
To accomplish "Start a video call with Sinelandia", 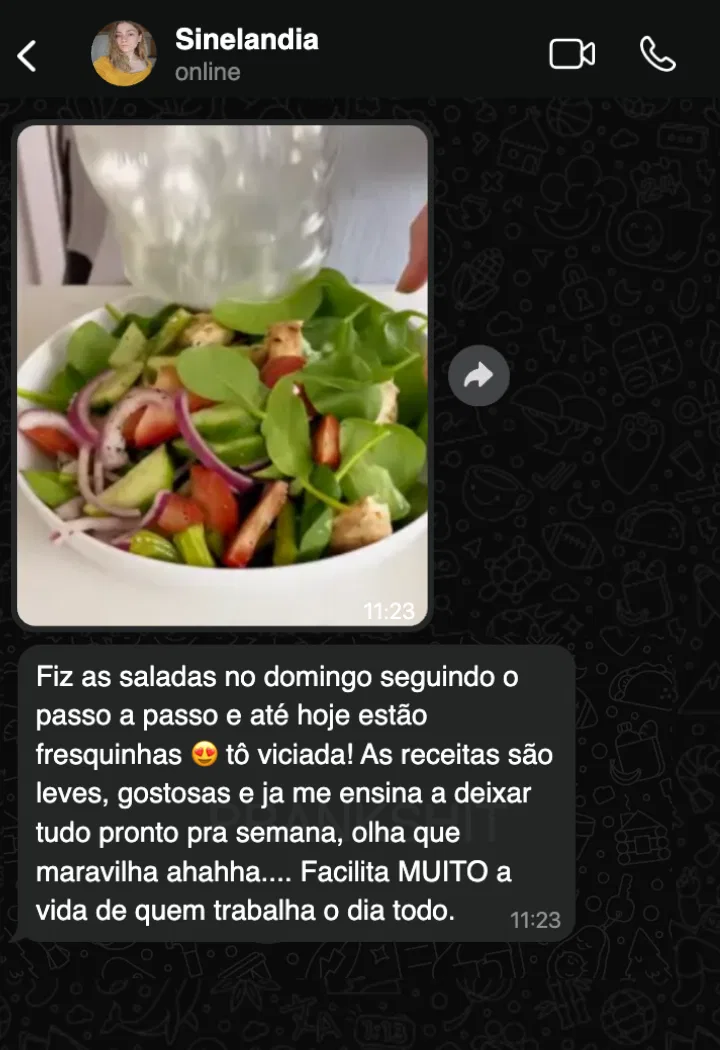I will click(x=572, y=54).
